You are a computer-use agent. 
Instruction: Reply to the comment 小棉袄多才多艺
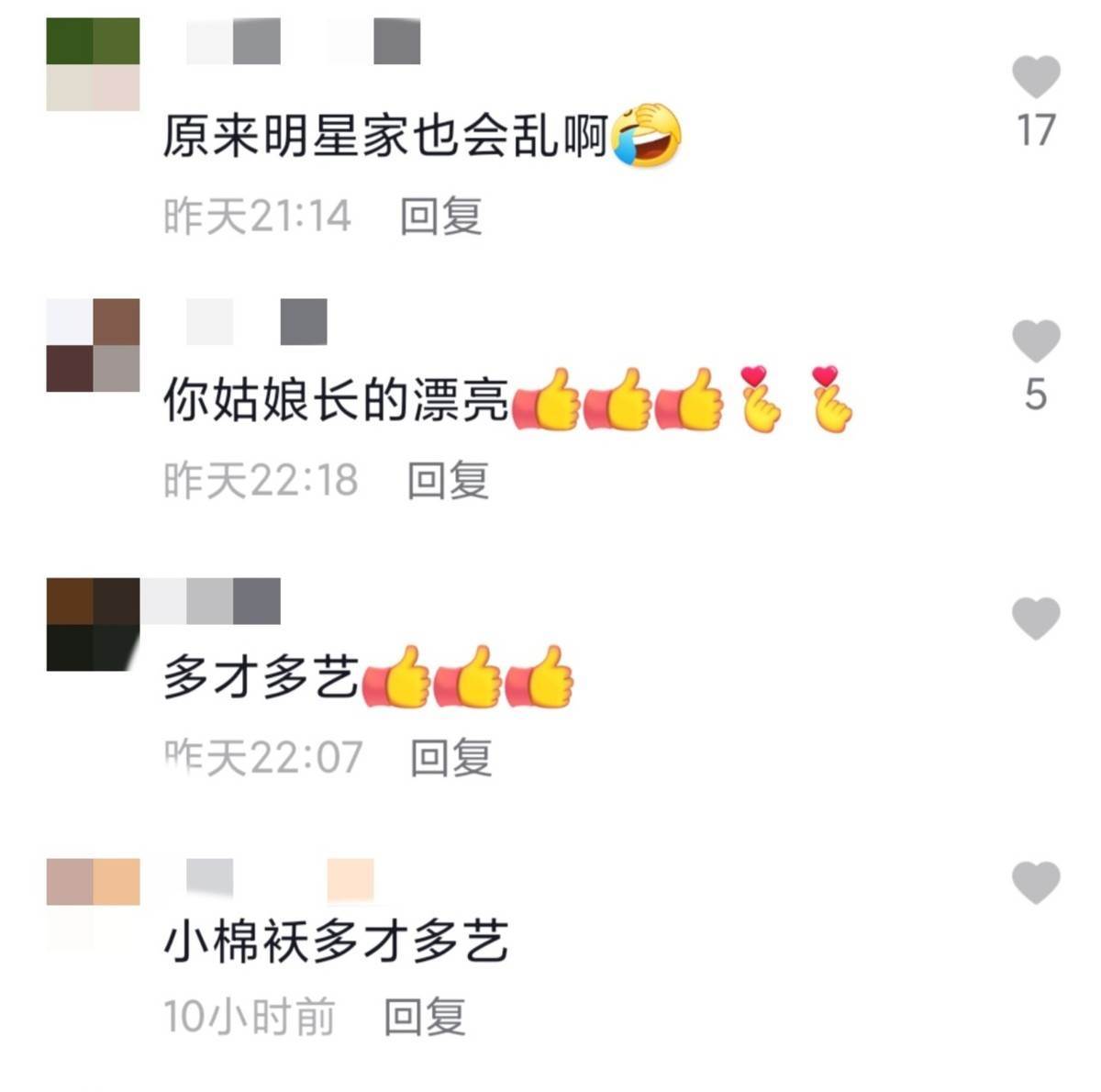click(x=424, y=1017)
